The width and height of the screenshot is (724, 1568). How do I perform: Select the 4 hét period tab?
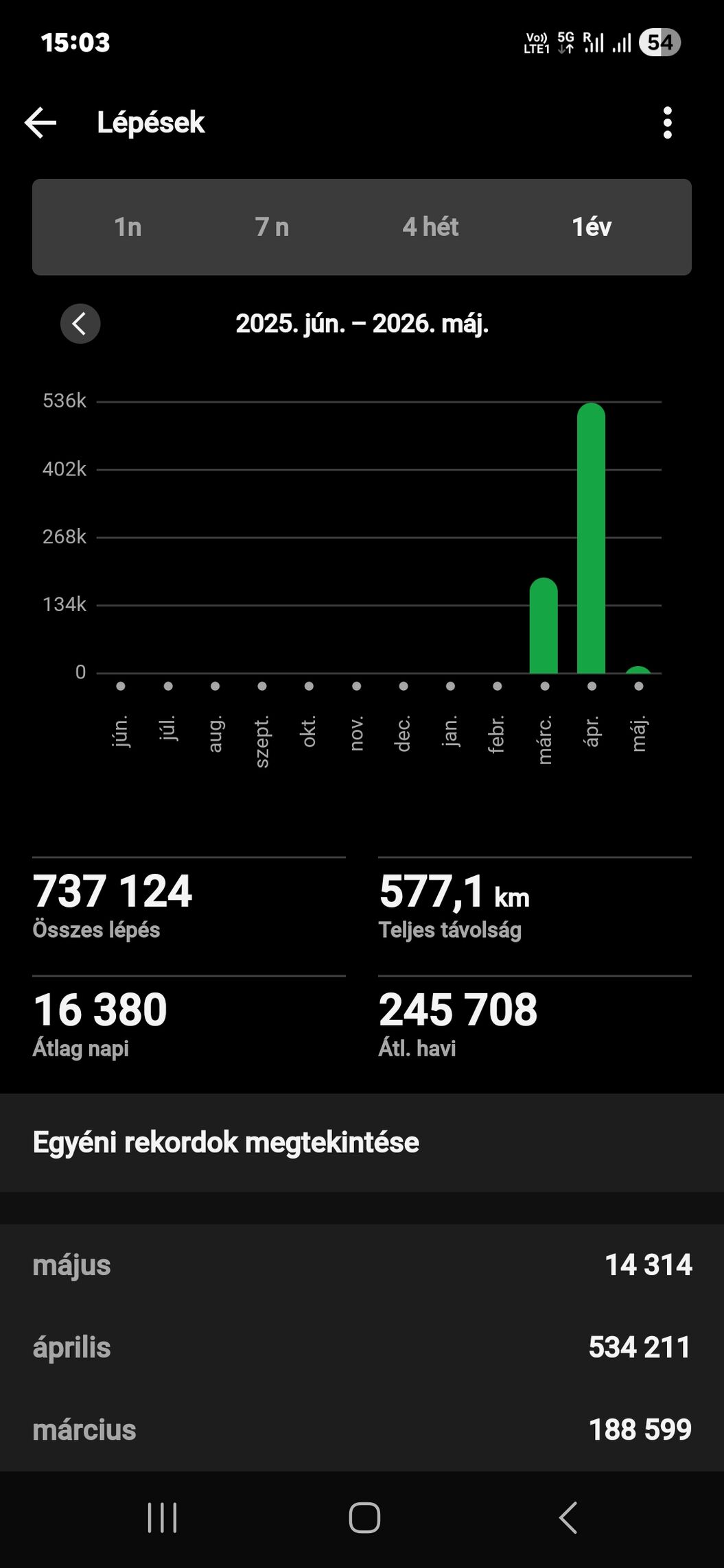[x=430, y=227]
